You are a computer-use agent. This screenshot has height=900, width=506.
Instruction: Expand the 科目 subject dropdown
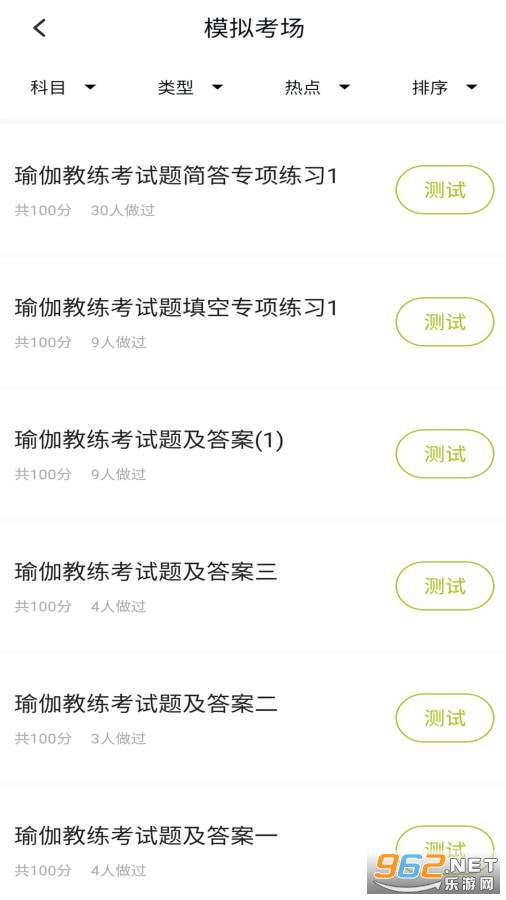pos(63,87)
